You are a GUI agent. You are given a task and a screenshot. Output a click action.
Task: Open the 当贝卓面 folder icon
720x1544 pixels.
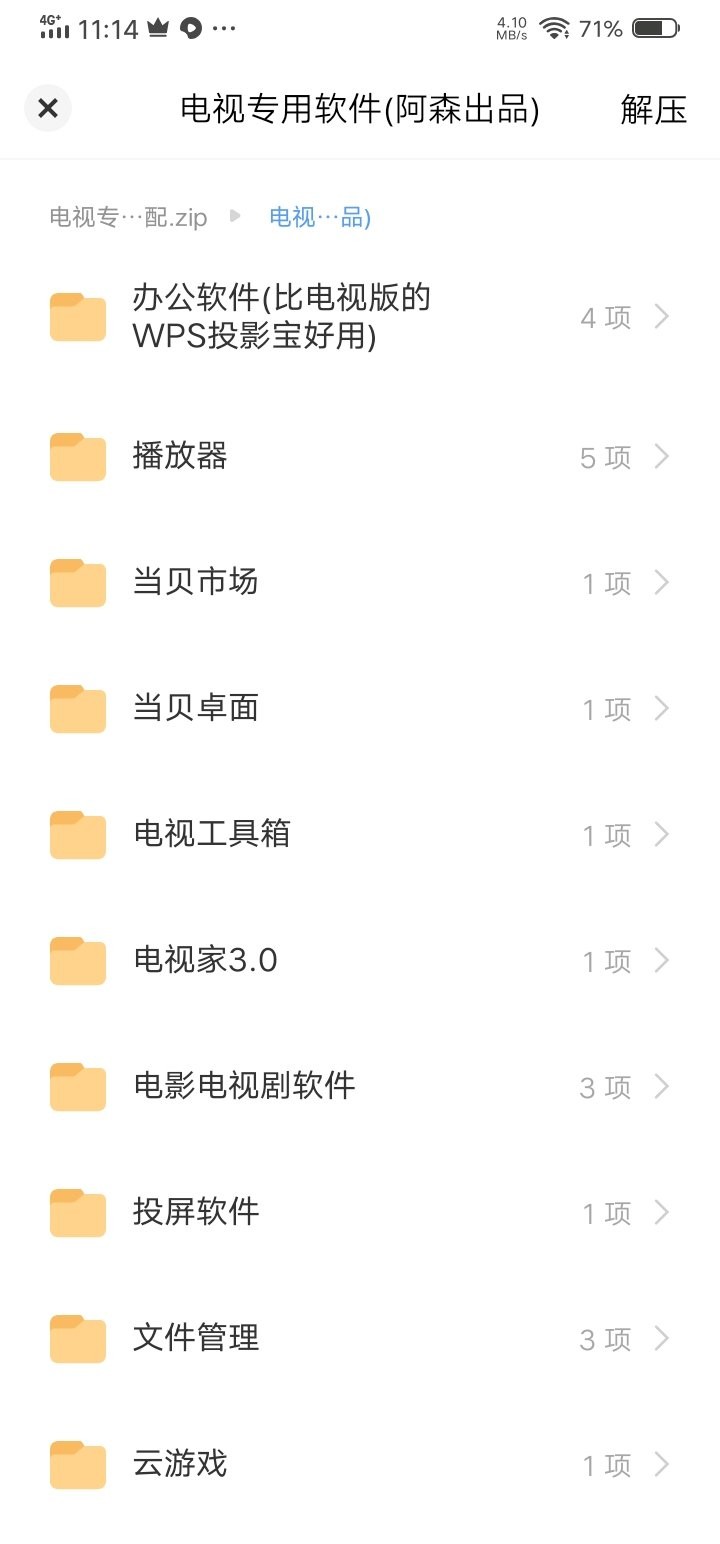[x=77, y=709]
